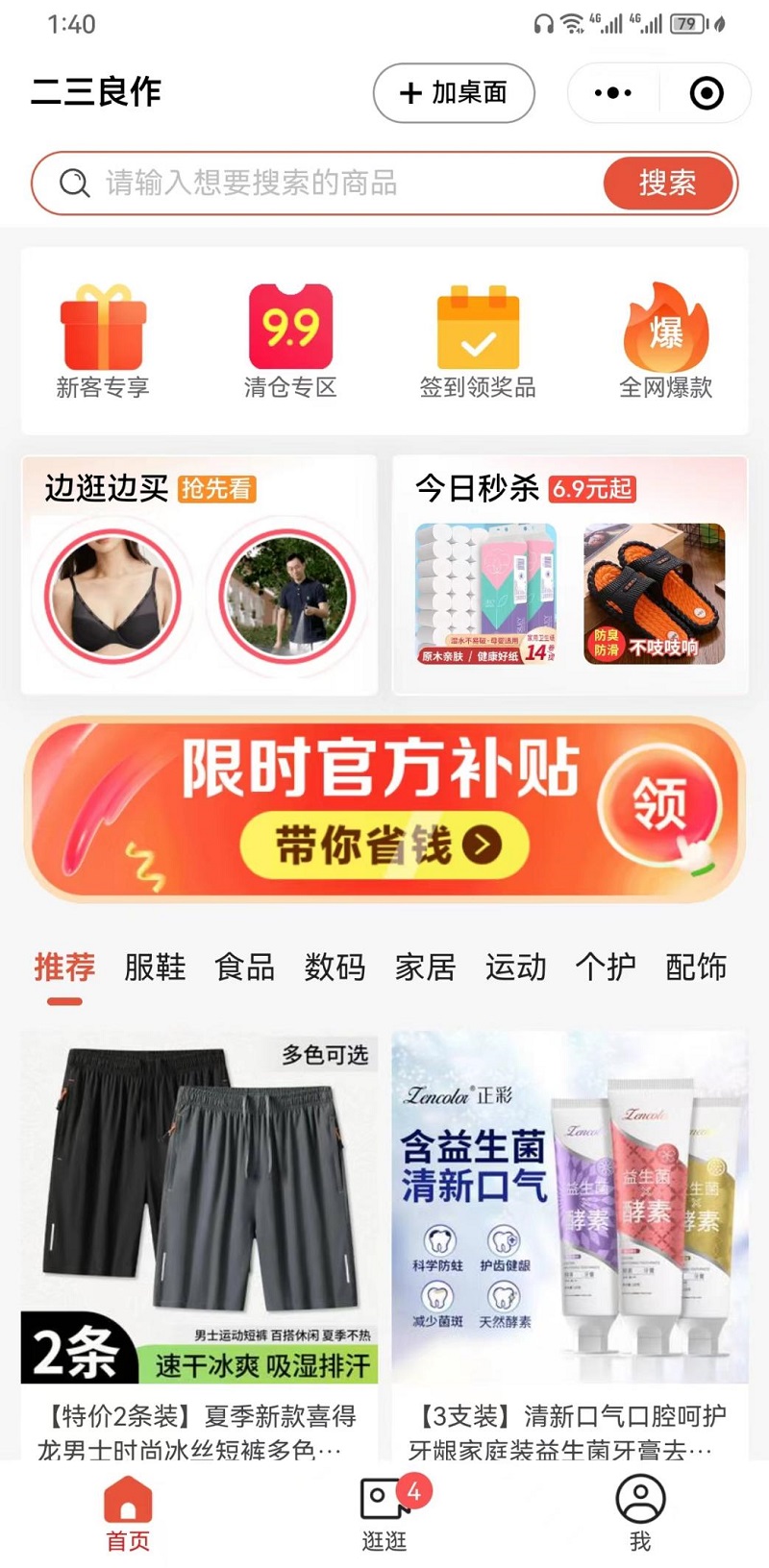
Task: Switch to the 食品 category tab
Action: 244,967
